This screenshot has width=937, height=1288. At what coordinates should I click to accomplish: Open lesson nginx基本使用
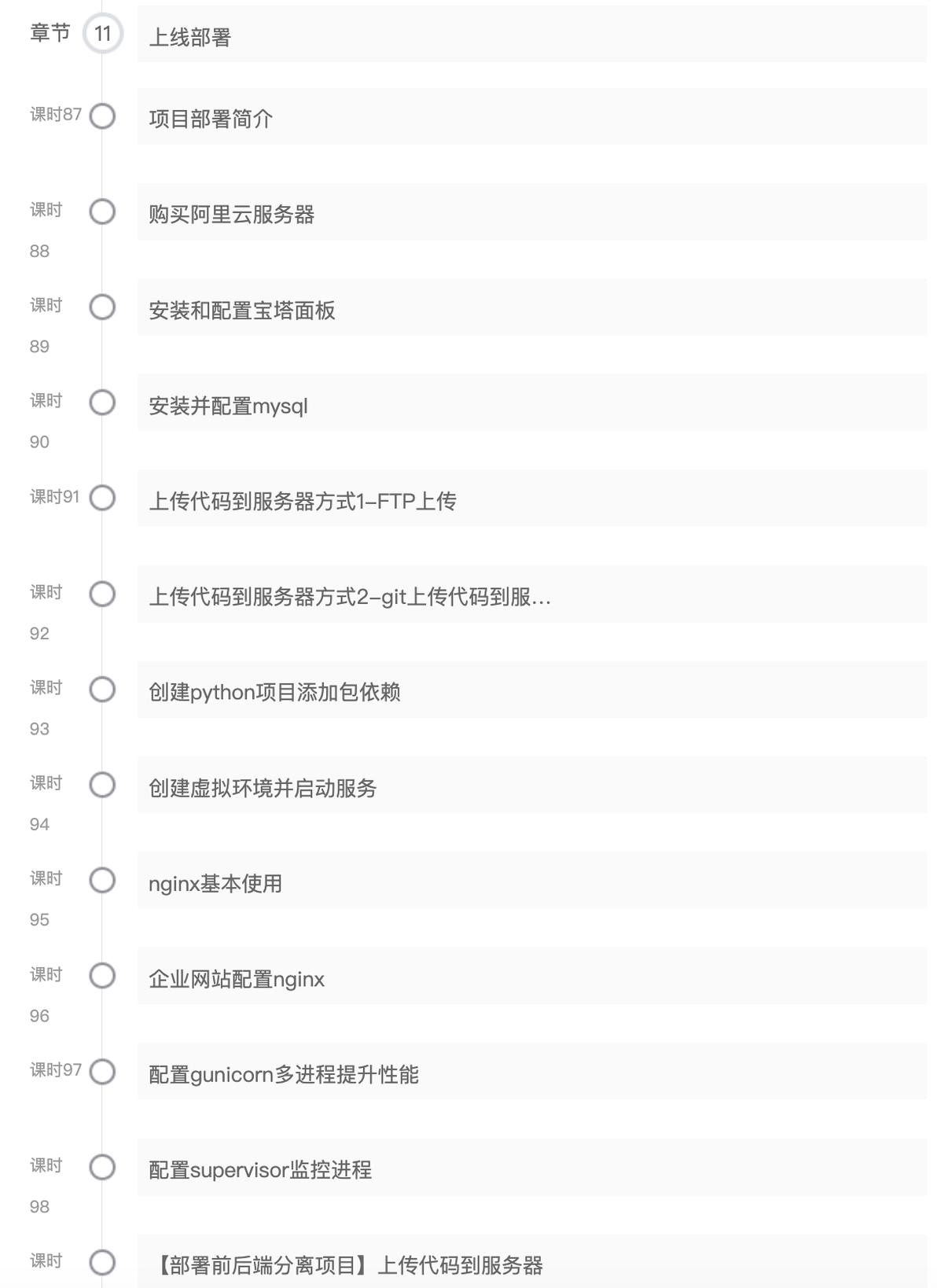[532, 881]
